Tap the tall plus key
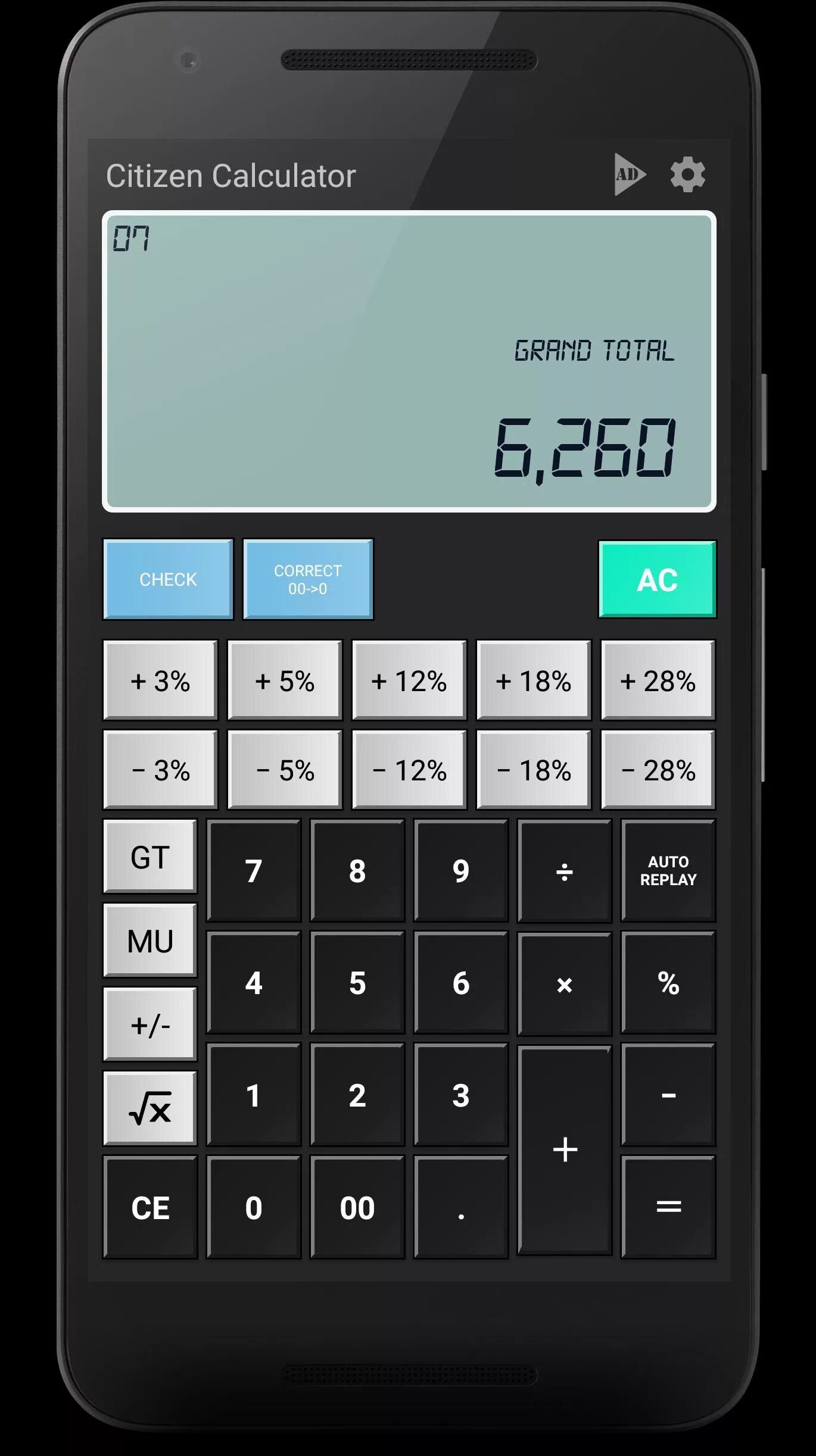This screenshot has width=816, height=1456. coord(565,1151)
